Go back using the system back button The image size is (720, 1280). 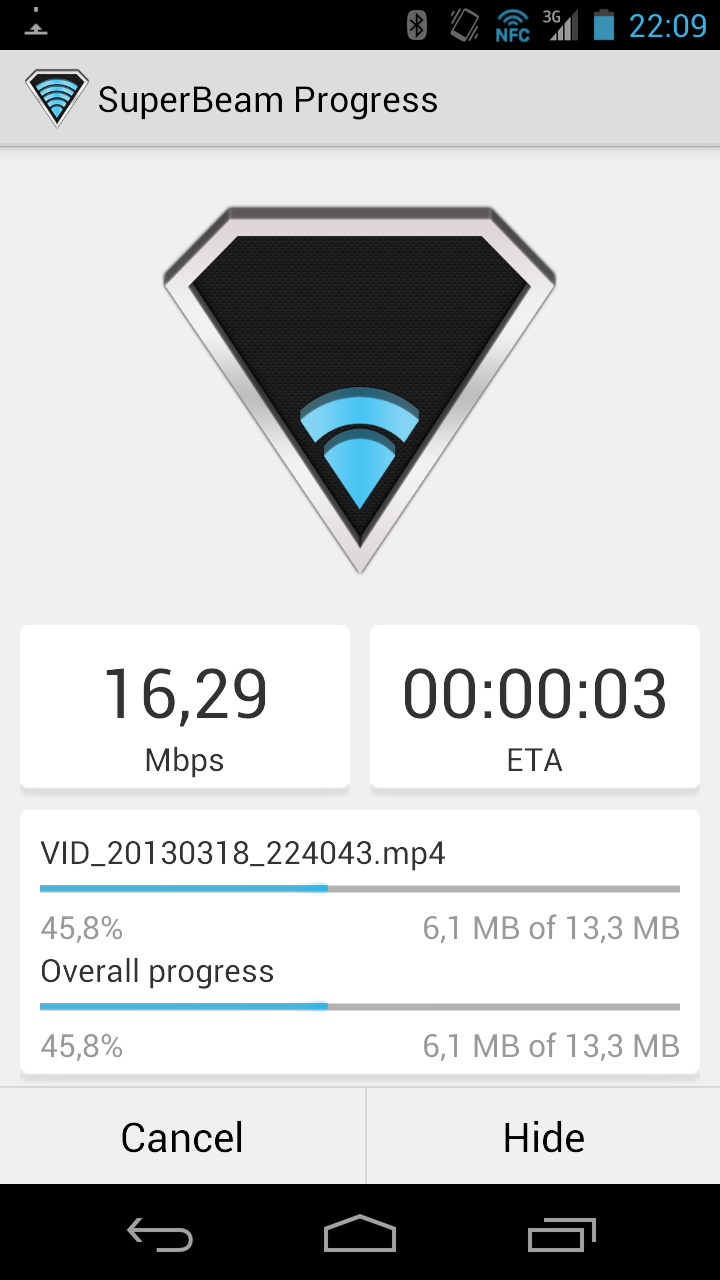(x=160, y=1235)
